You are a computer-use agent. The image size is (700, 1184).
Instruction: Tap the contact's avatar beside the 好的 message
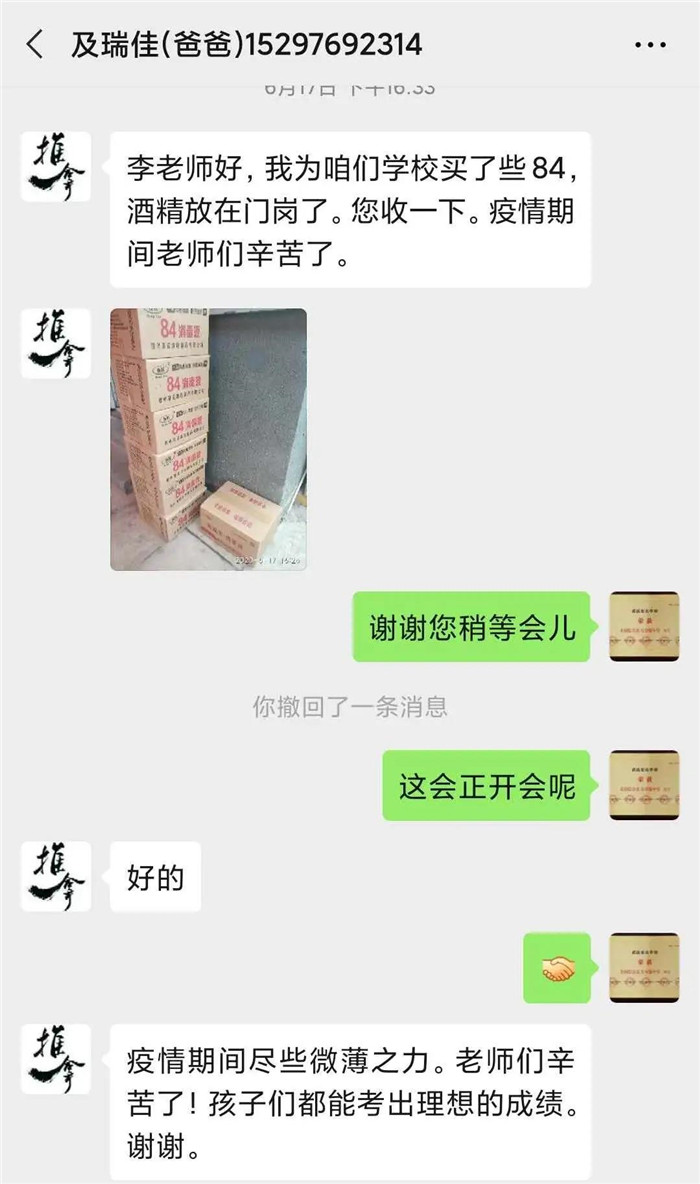(x=56, y=876)
